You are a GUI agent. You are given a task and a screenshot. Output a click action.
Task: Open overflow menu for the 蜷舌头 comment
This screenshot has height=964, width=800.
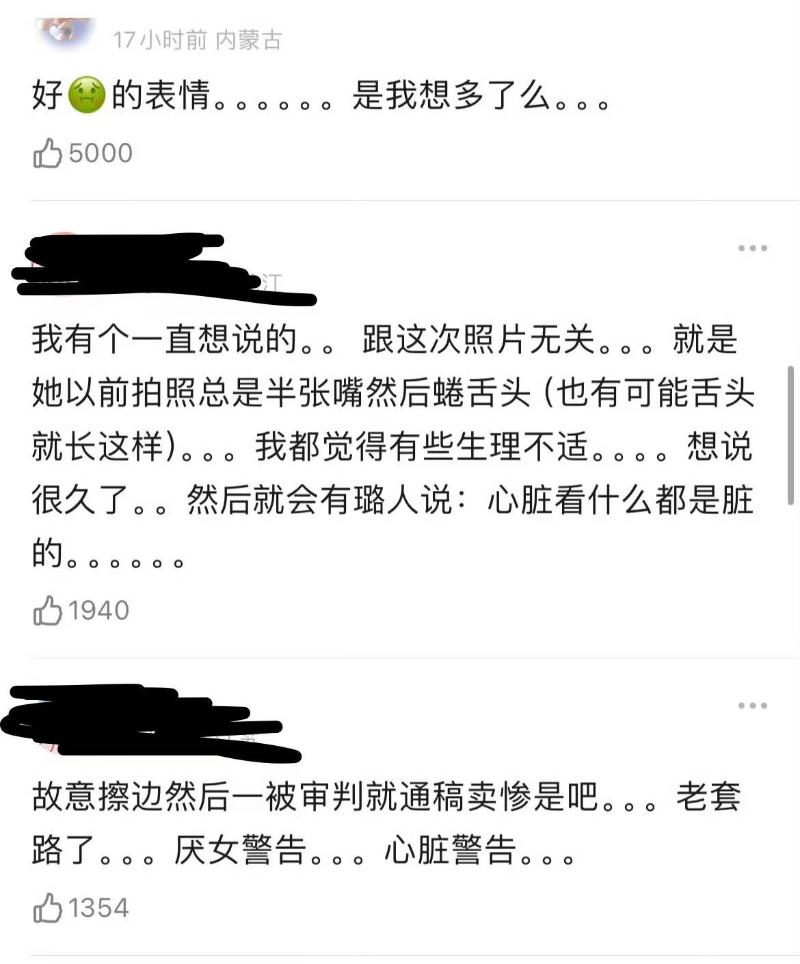[752, 249]
